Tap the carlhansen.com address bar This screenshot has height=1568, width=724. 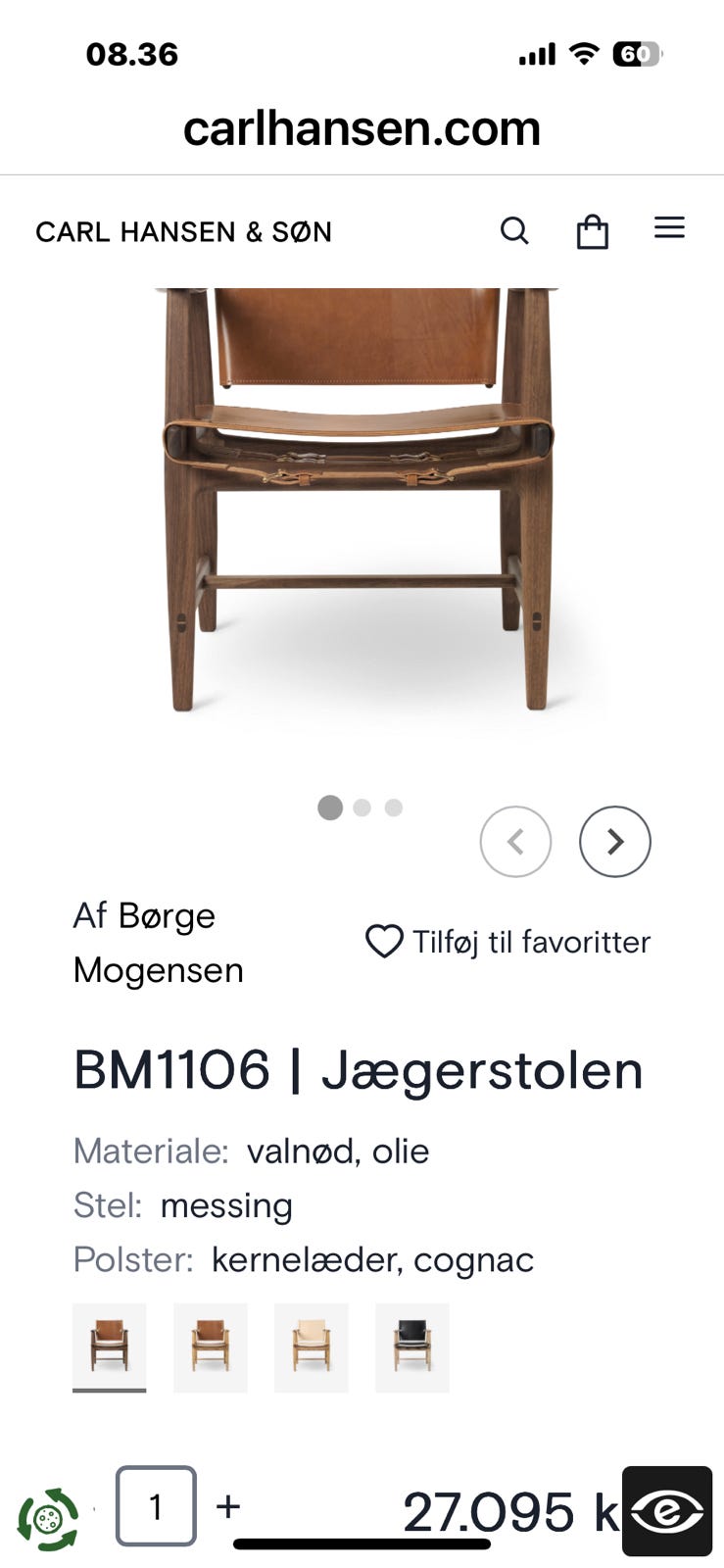pyautogui.click(x=361, y=127)
